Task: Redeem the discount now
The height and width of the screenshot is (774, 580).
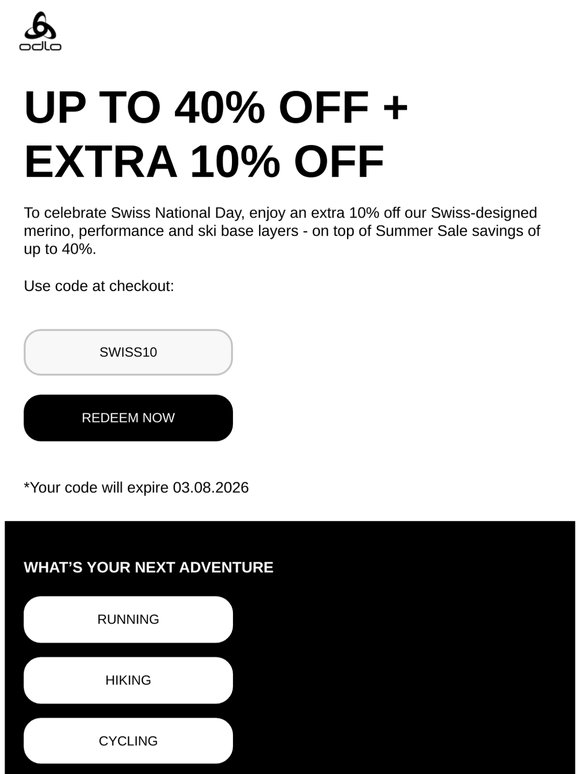Action: pos(128,418)
